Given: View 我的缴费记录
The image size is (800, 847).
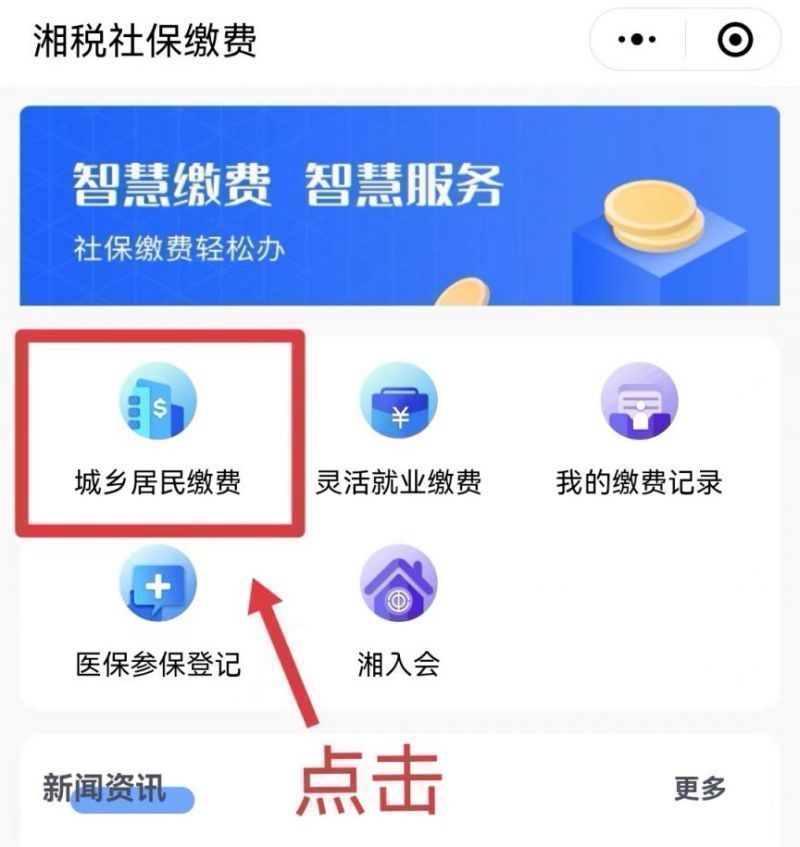Looking at the screenshot, I should [639, 432].
